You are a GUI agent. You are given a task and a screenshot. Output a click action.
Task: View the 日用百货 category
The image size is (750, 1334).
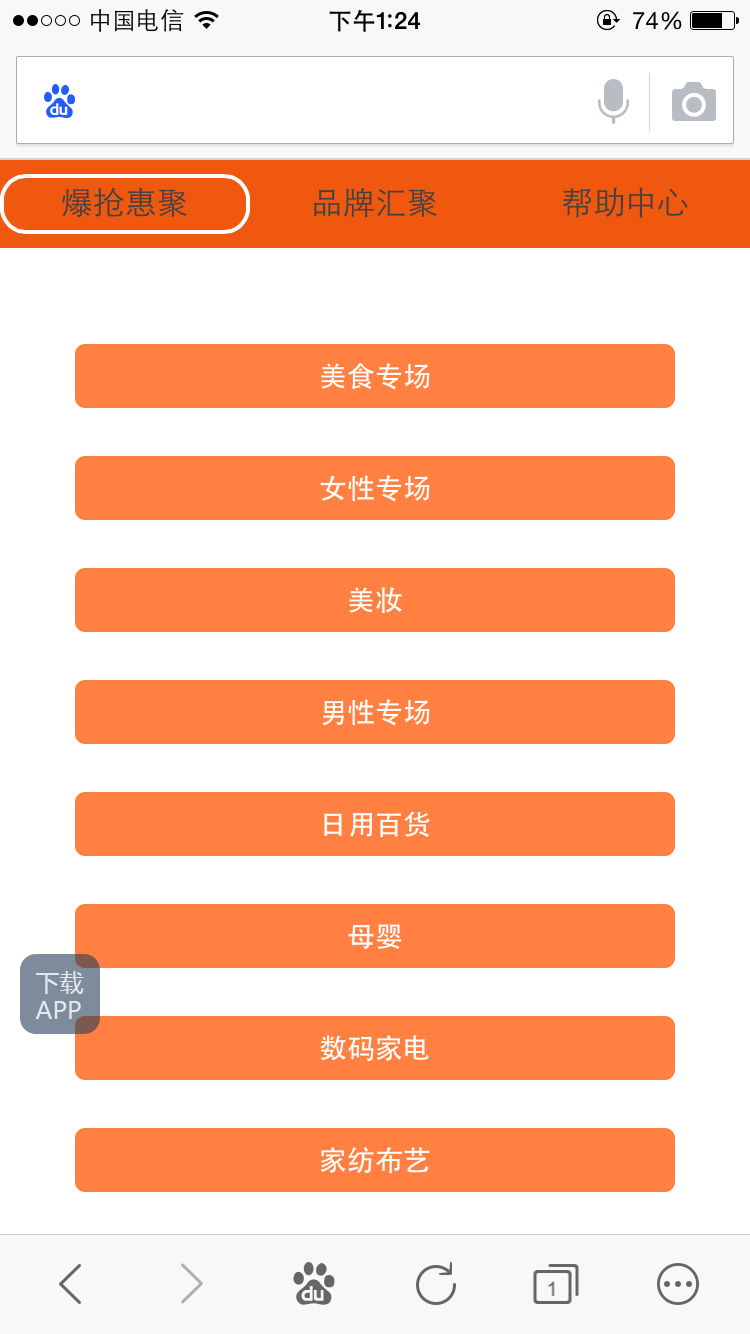click(375, 824)
